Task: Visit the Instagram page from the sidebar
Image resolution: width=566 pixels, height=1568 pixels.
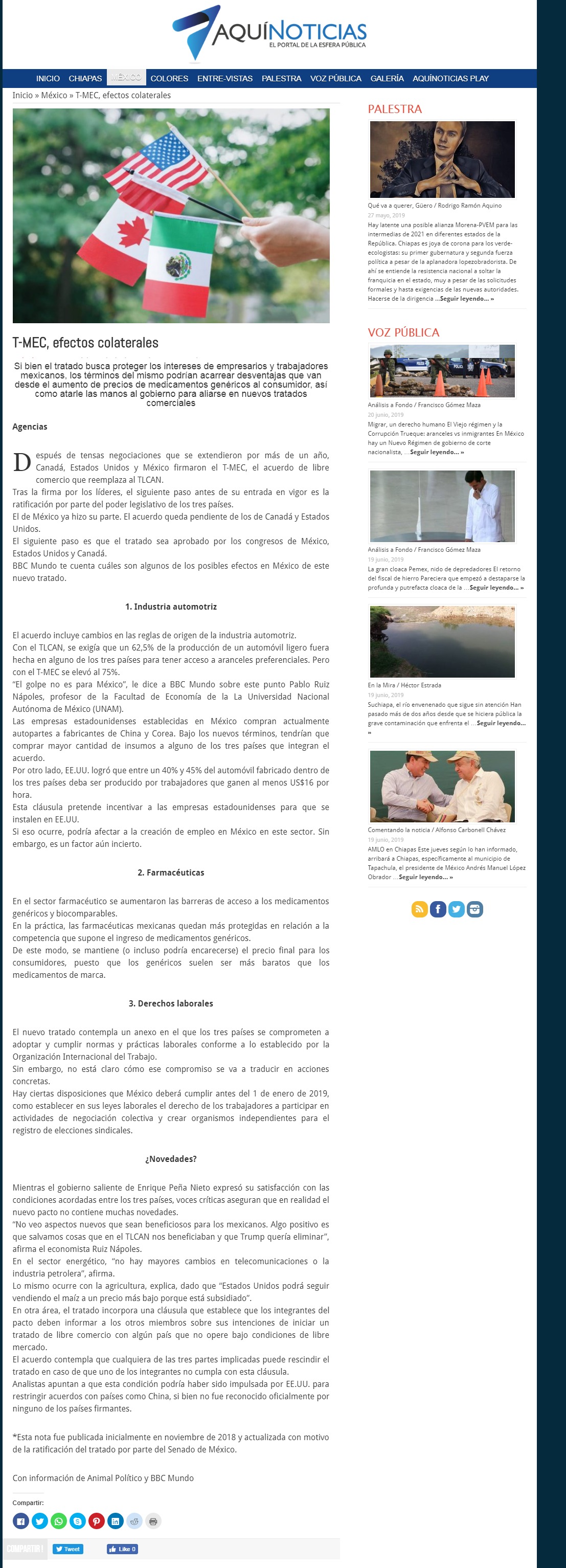Action: [x=474, y=909]
